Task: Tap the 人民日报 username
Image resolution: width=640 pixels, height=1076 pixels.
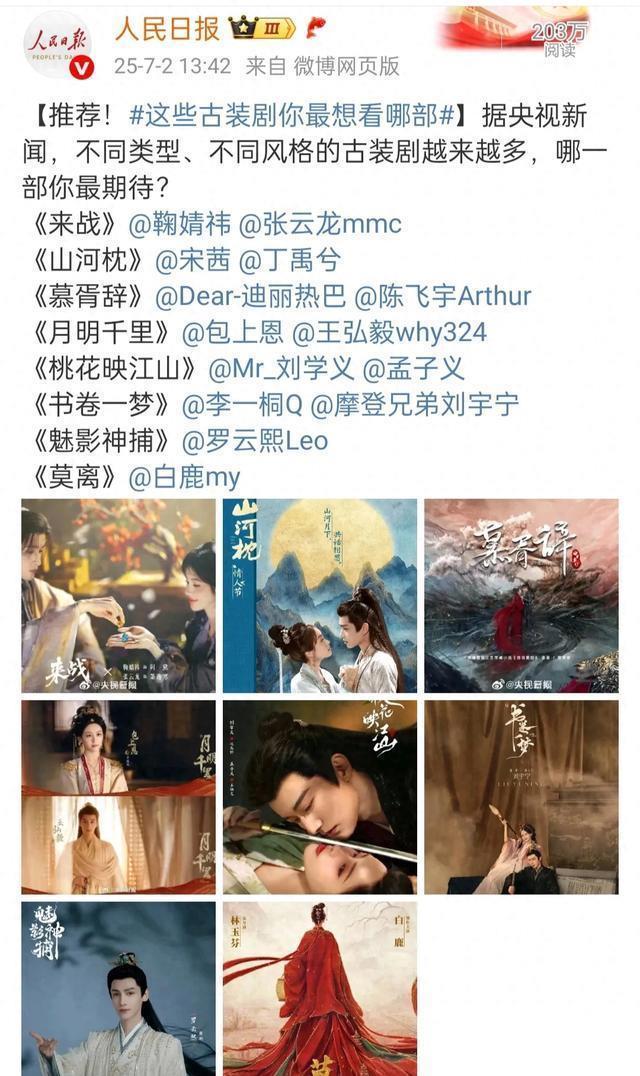Action: click(167, 29)
